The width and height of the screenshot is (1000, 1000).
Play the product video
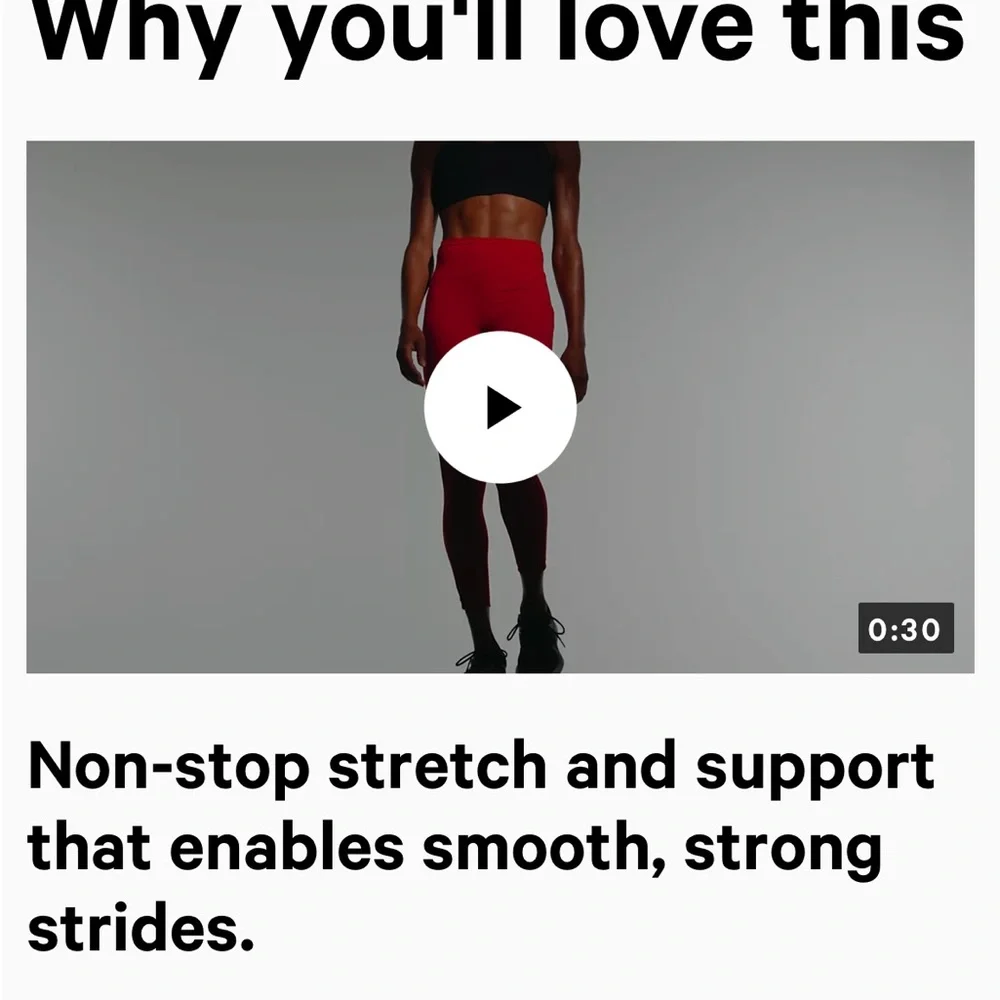pyautogui.click(x=500, y=408)
